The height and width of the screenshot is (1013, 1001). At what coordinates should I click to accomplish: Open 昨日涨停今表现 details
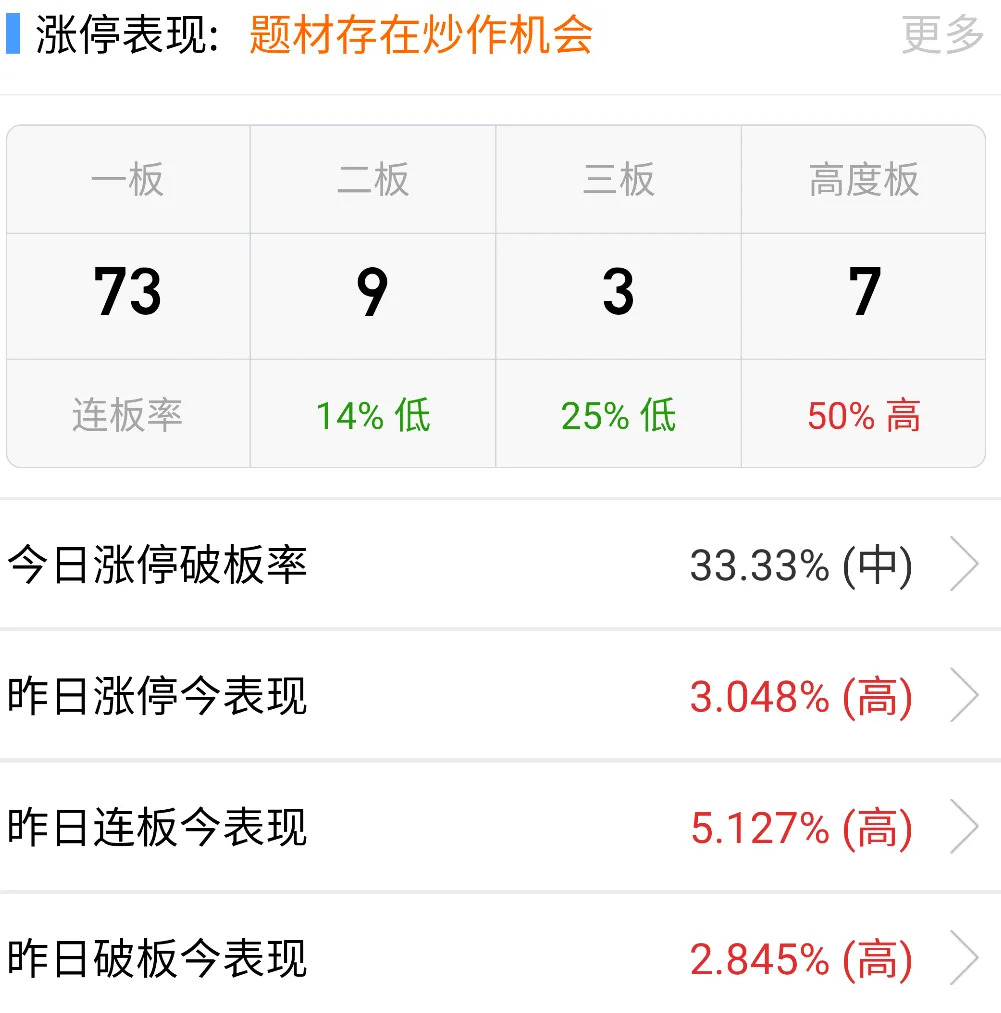tap(500, 696)
